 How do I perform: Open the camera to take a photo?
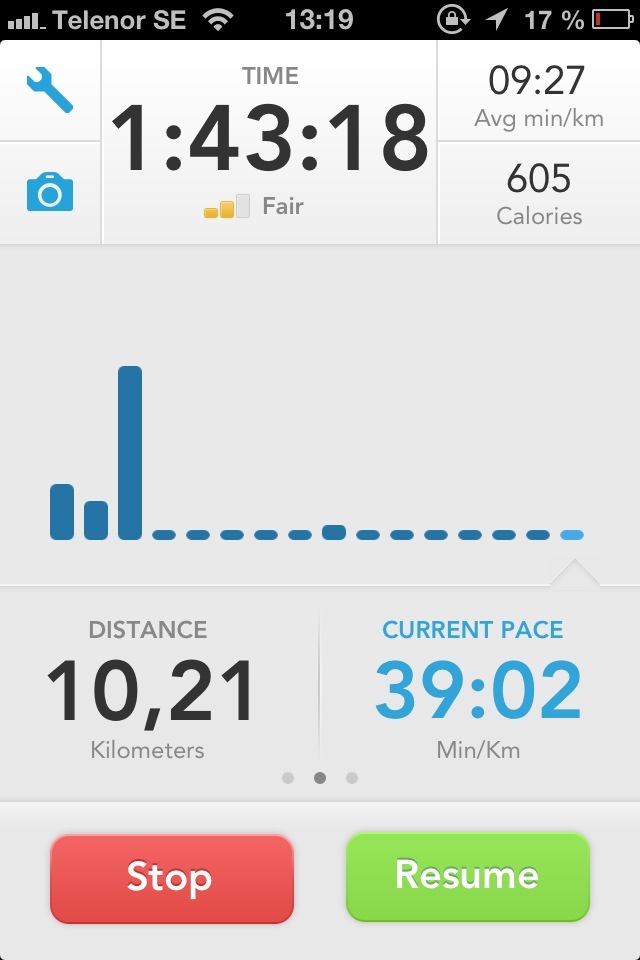point(49,191)
